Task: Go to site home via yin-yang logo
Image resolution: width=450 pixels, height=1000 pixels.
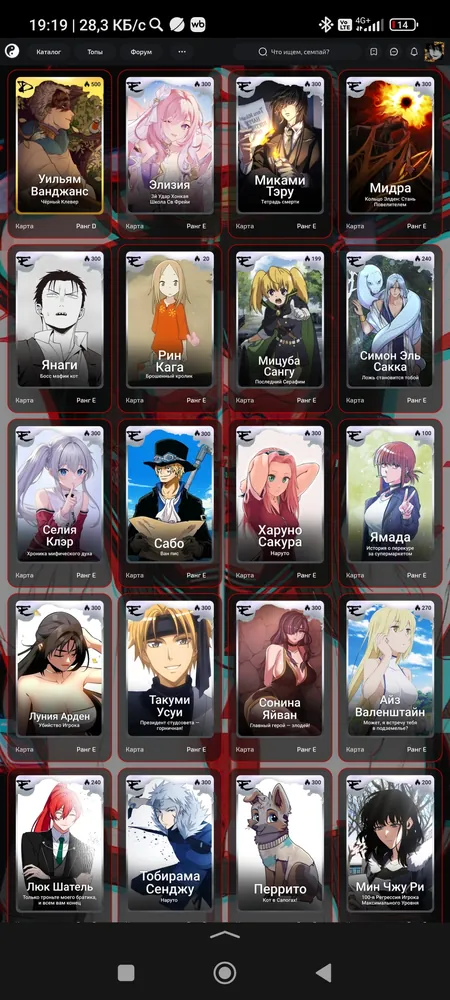Action: tap(12, 52)
